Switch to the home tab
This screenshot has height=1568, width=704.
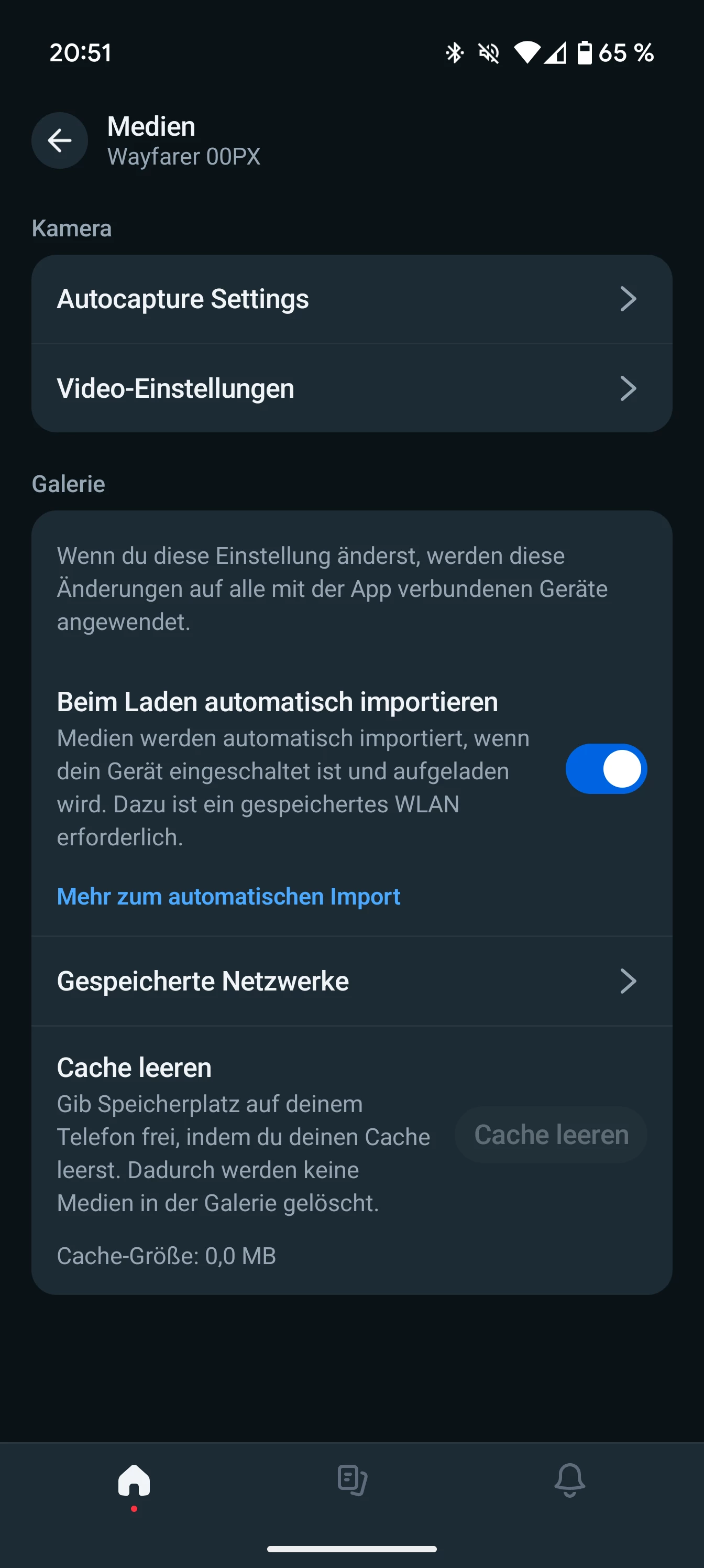134,1480
